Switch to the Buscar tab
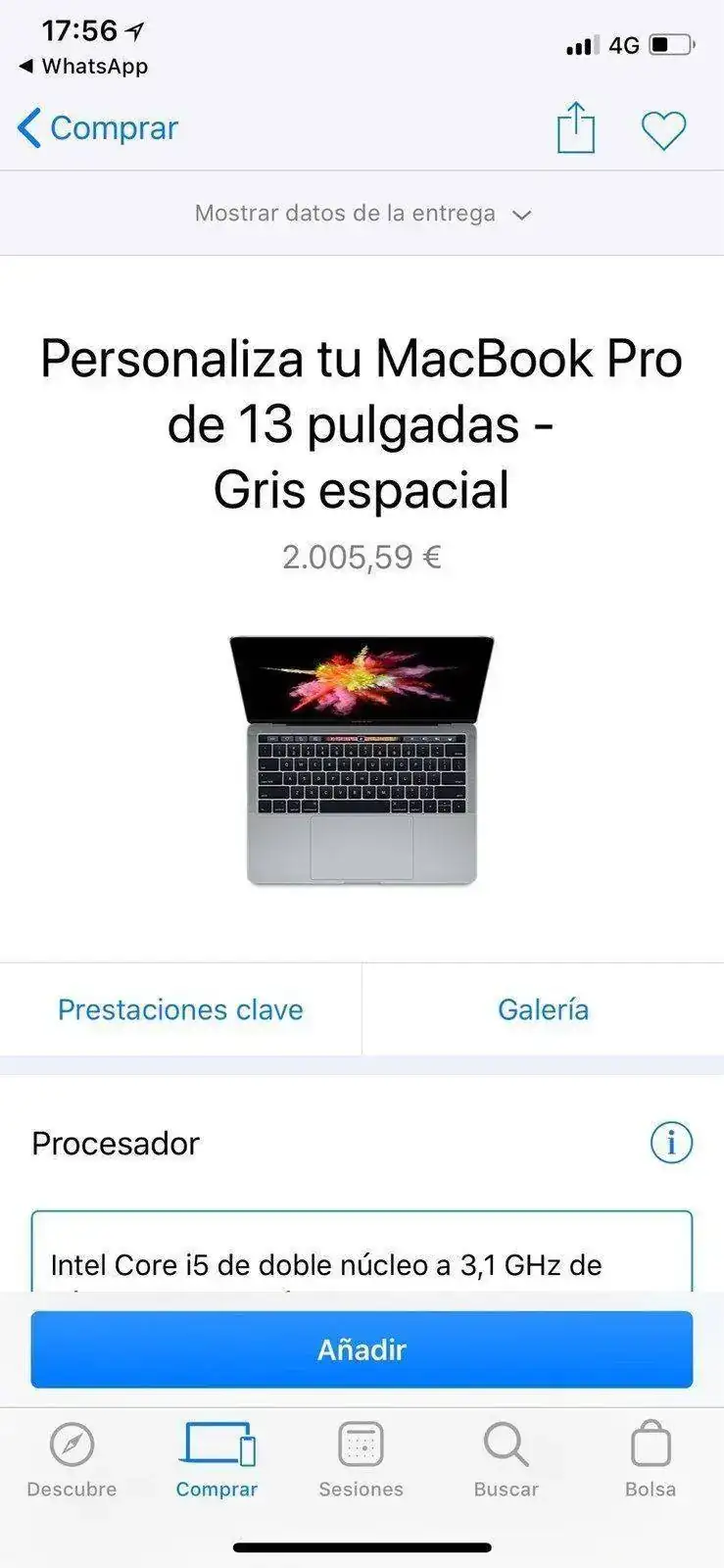 tap(506, 1459)
